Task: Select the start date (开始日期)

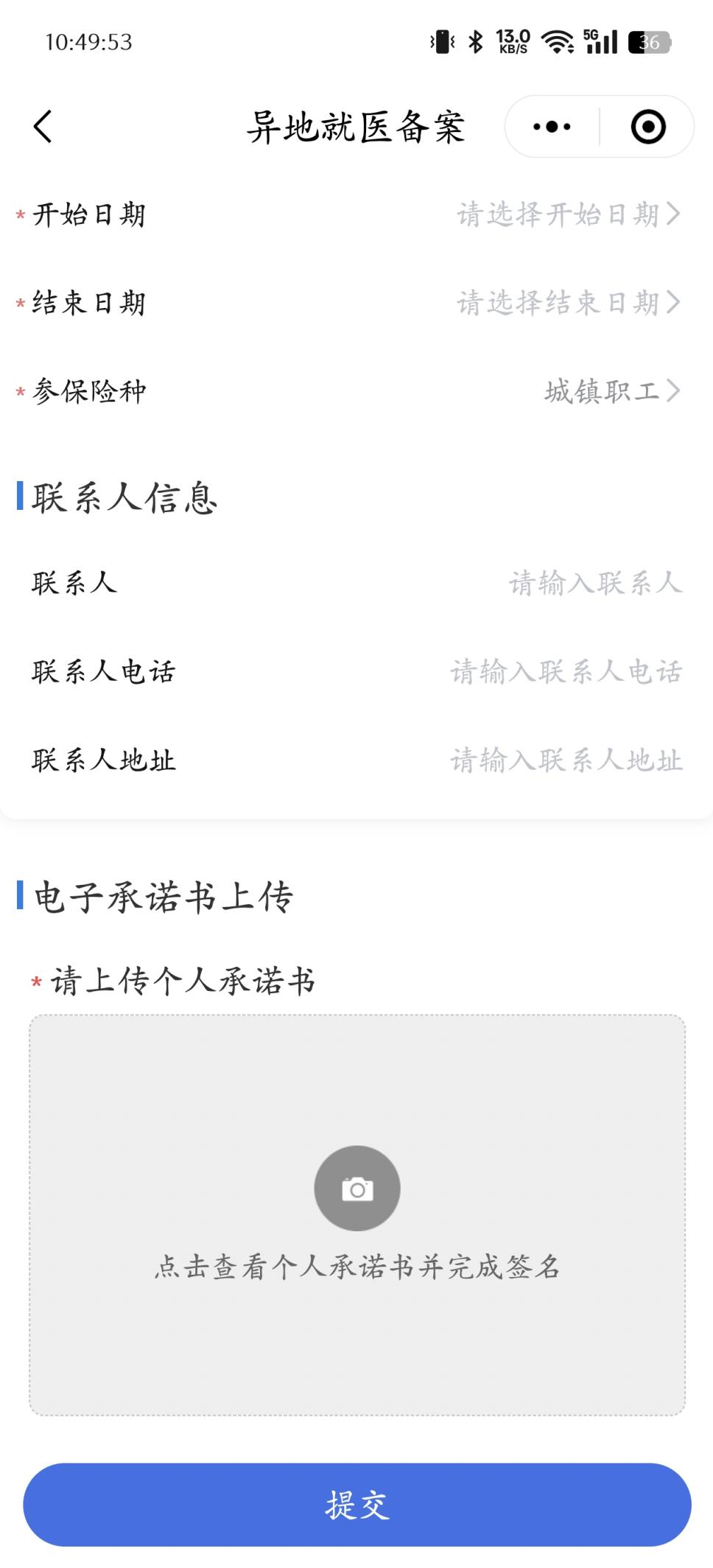Action: [x=356, y=214]
